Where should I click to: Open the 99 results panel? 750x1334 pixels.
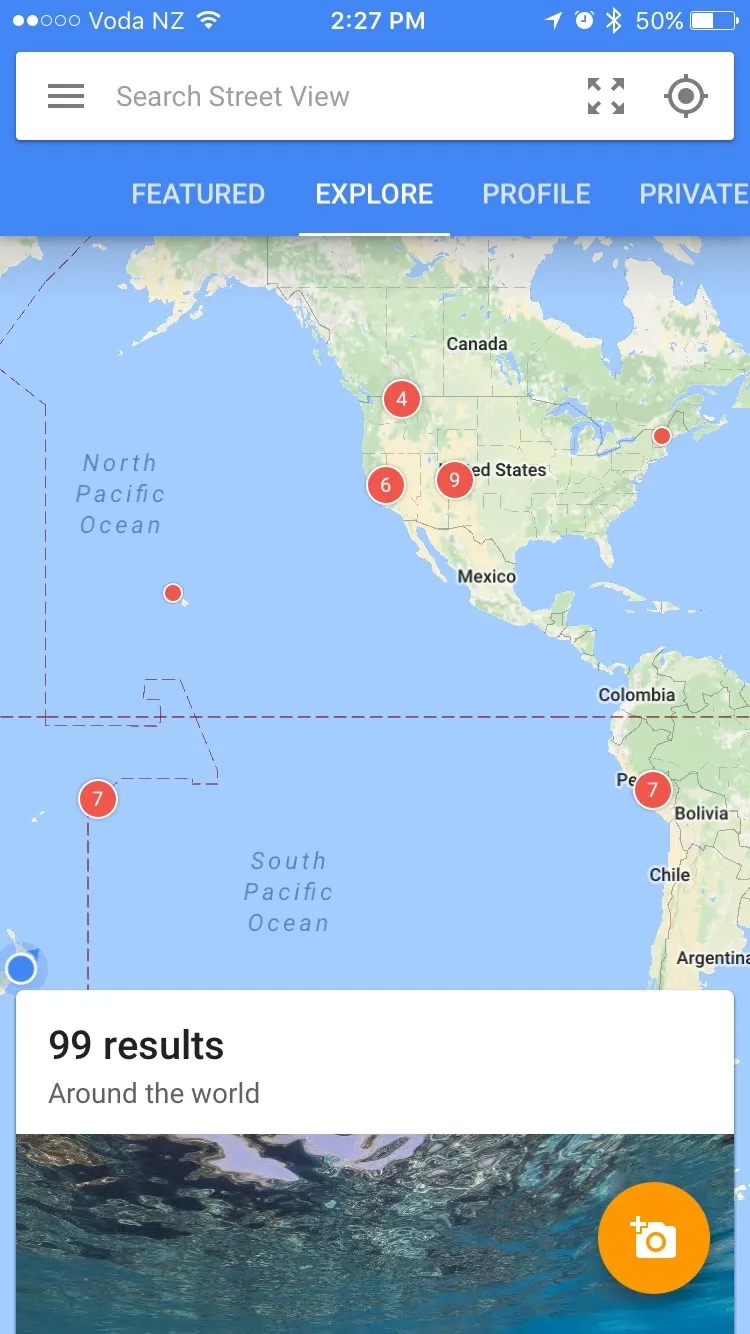click(137, 1045)
